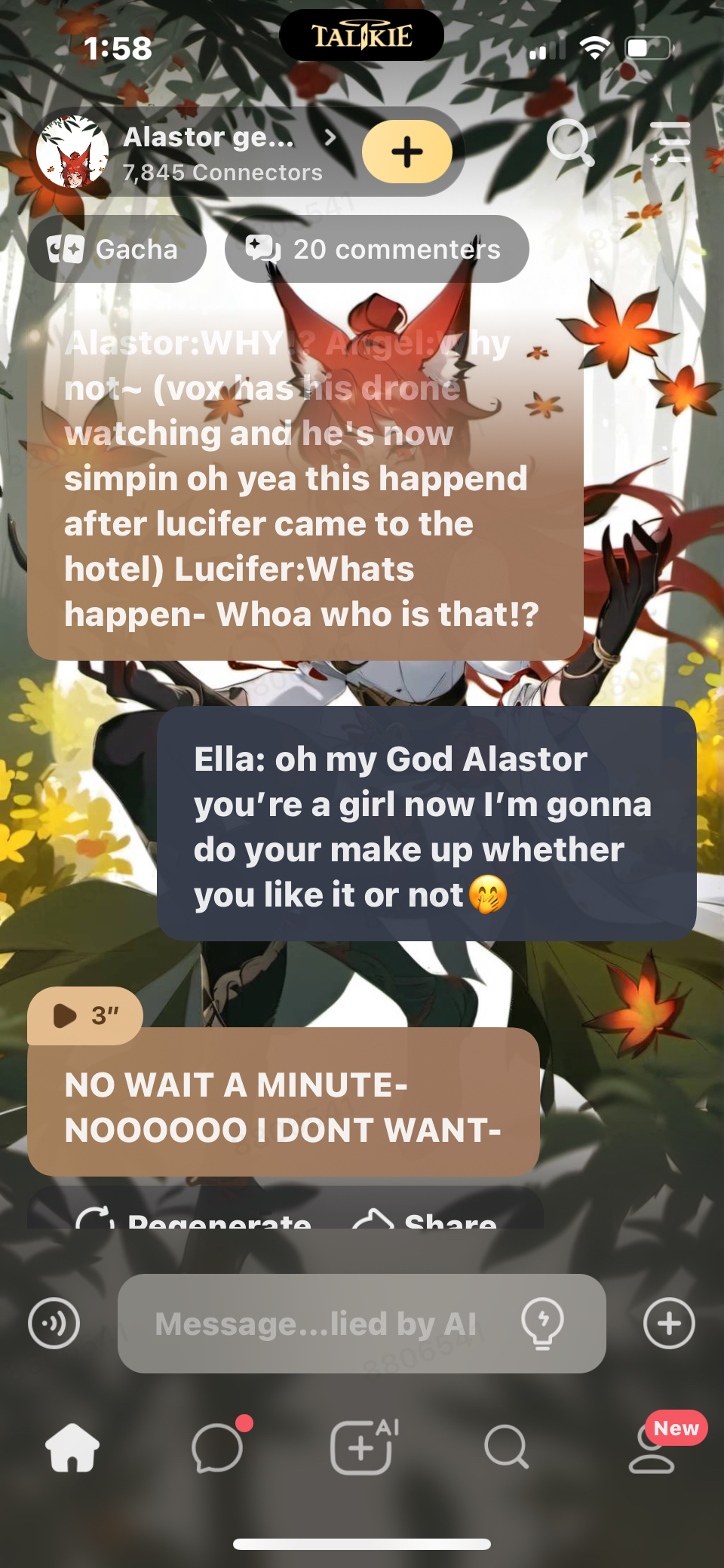Open the Search tab
The image size is (724, 1568).
click(506, 1447)
